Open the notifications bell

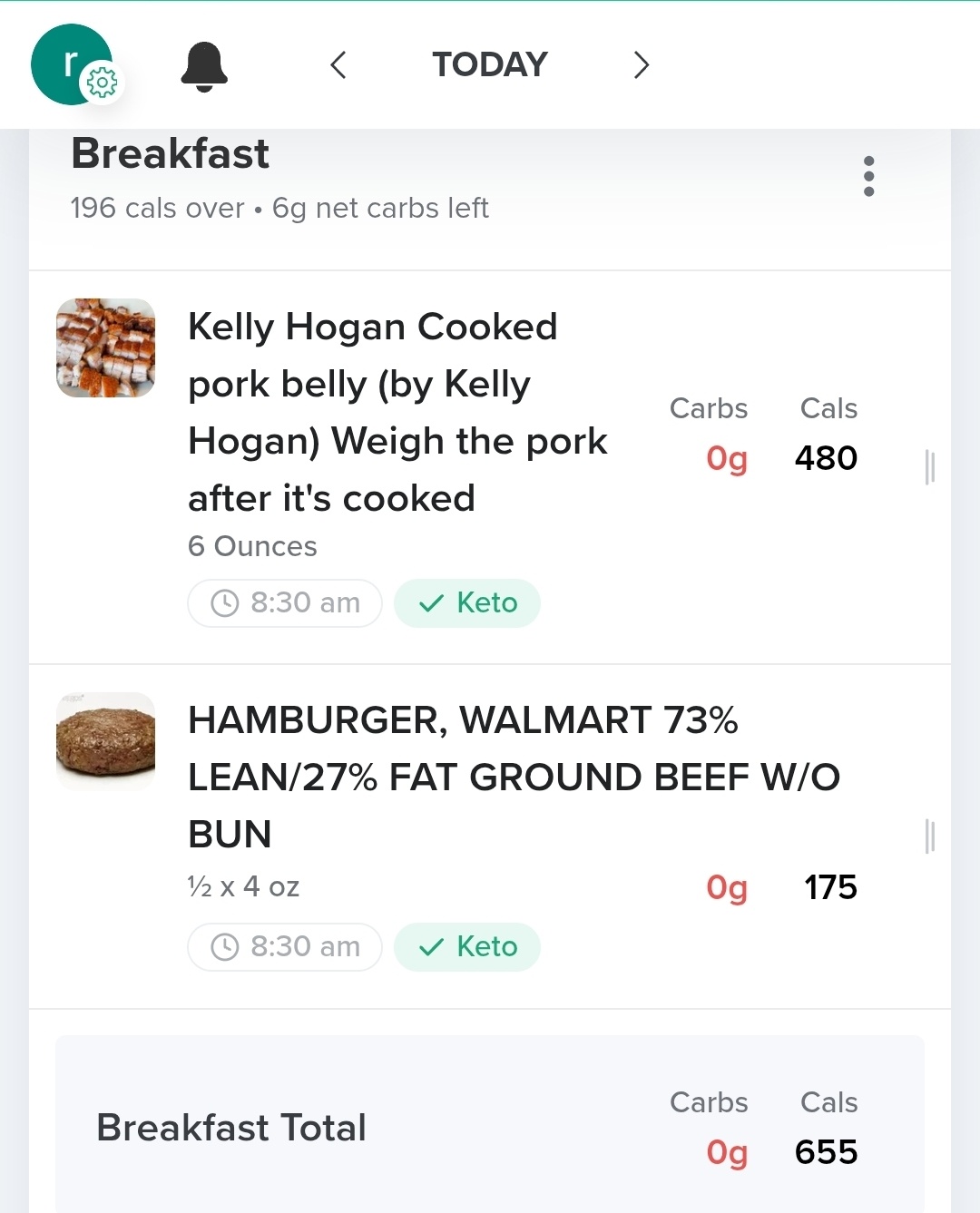pyautogui.click(x=204, y=66)
